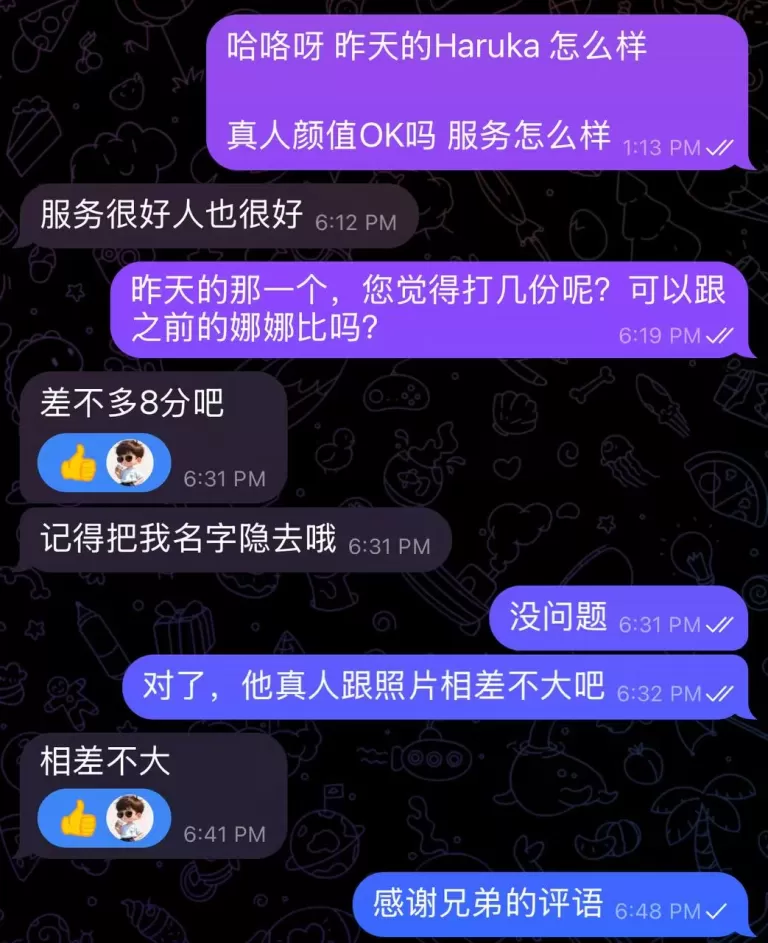This screenshot has width=768, height=943.
Task: Click the 6:41 PM timestamp
Action: pos(223,830)
